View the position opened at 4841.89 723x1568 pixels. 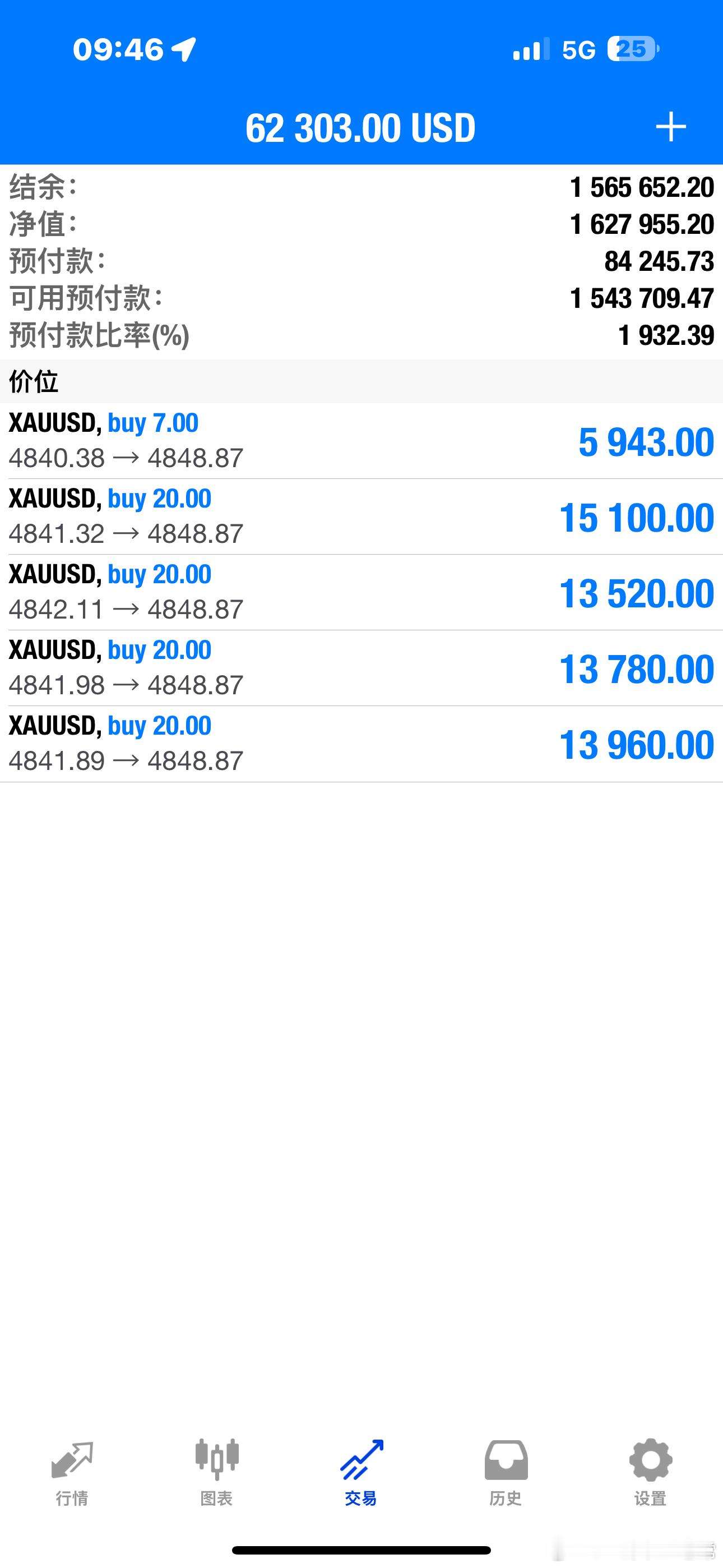pyautogui.click(x=361, y=744)
